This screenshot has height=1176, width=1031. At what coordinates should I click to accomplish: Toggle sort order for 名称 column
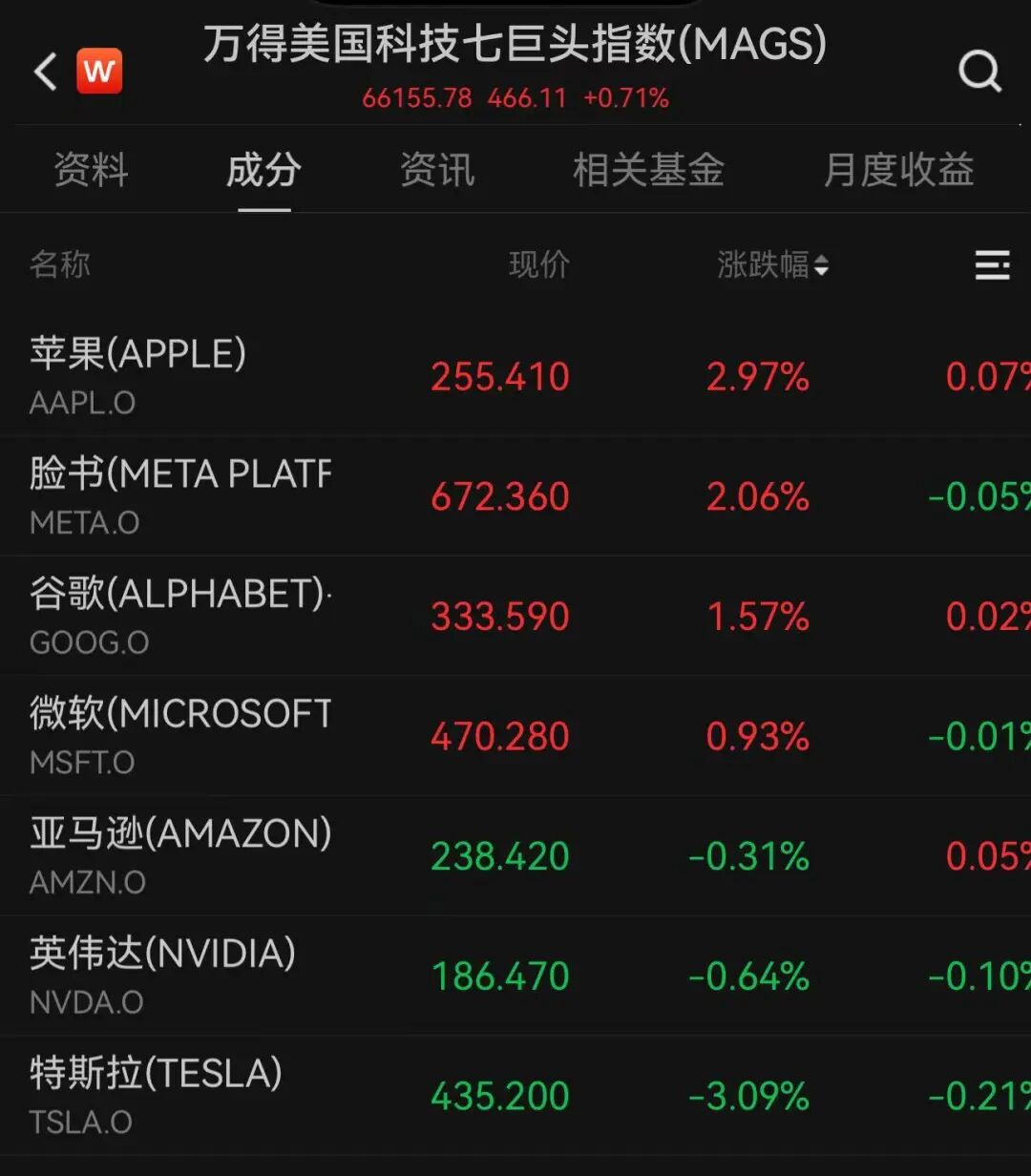click(x=59, y=265)
